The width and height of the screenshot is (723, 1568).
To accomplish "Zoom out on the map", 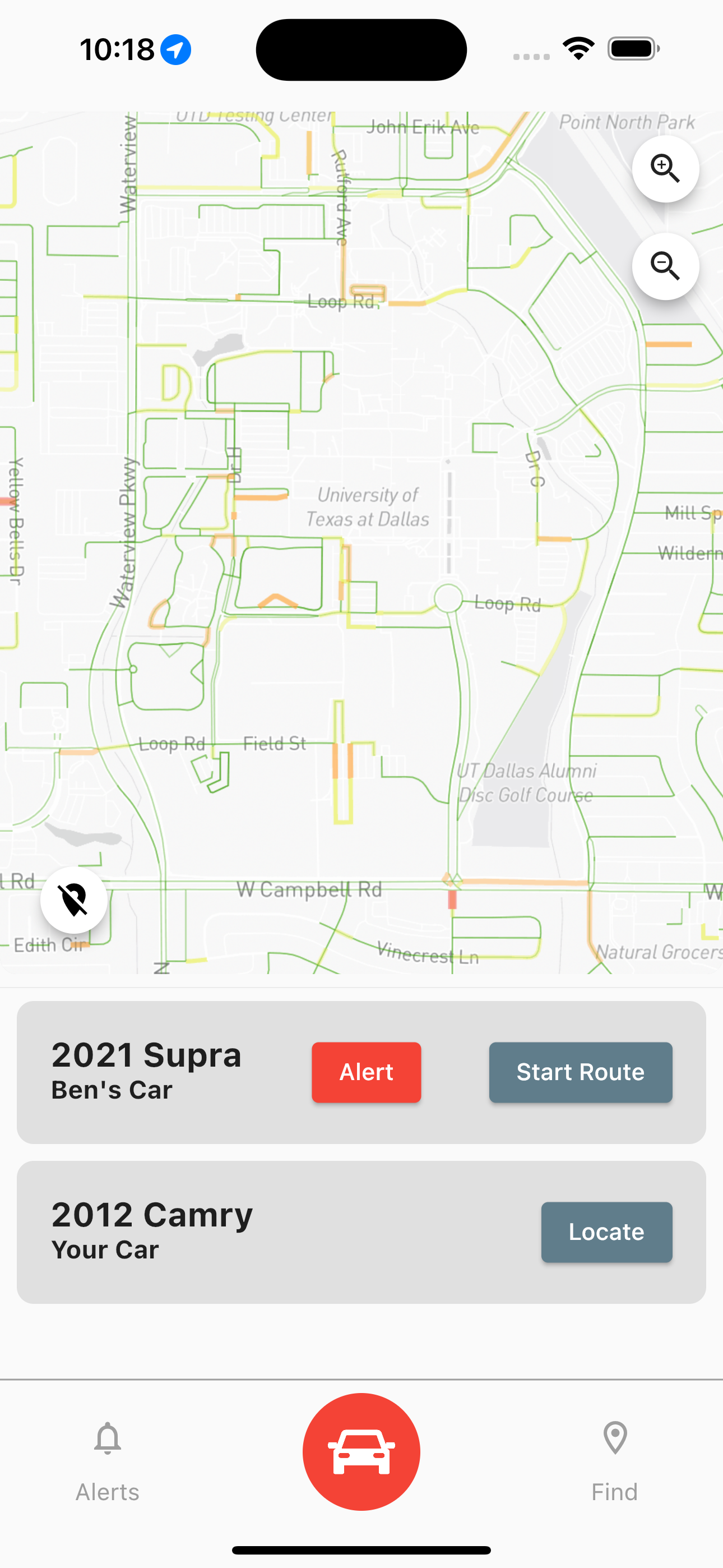I will pos(665,266).
